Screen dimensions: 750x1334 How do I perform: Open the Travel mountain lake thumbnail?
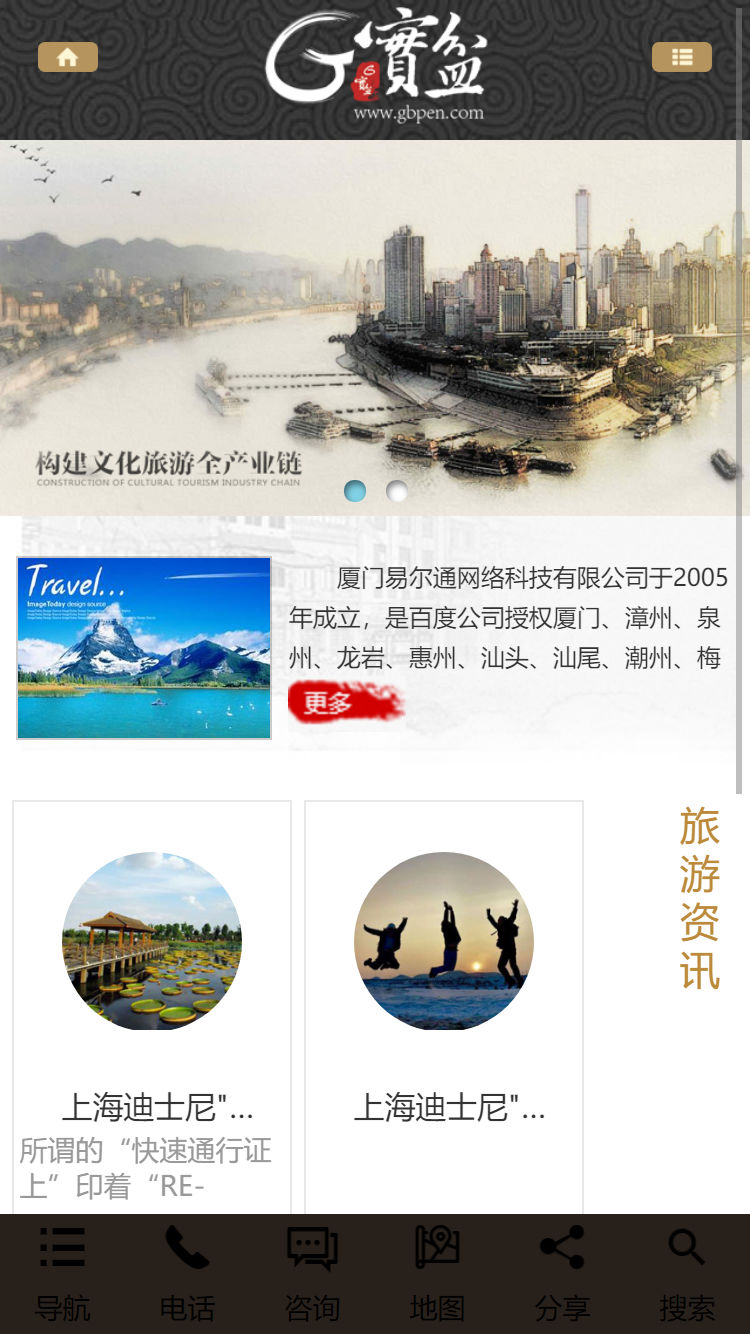(144, 648)
